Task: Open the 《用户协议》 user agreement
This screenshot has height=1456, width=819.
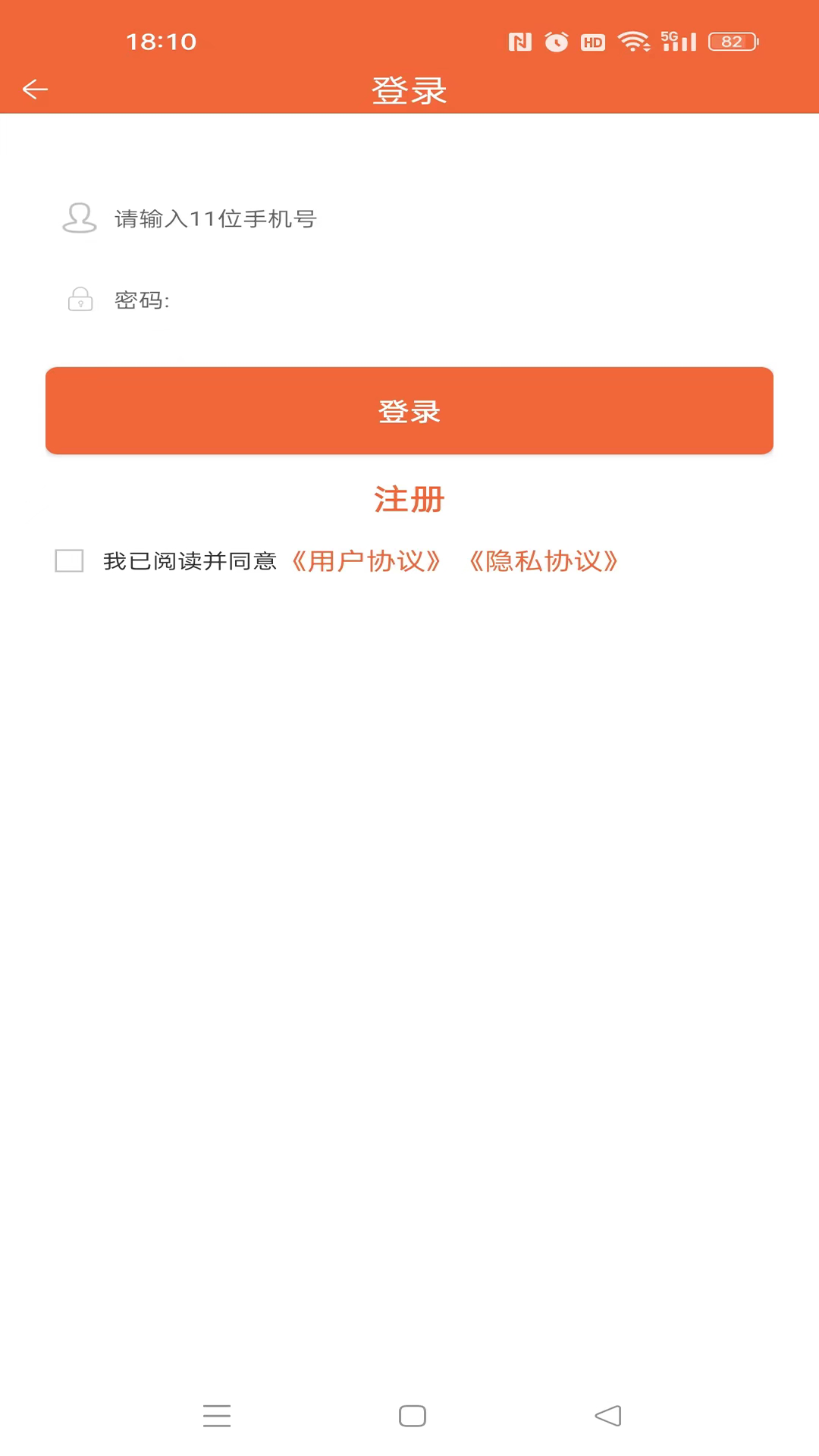Action: pyautogui.click(x=367, y=561)
